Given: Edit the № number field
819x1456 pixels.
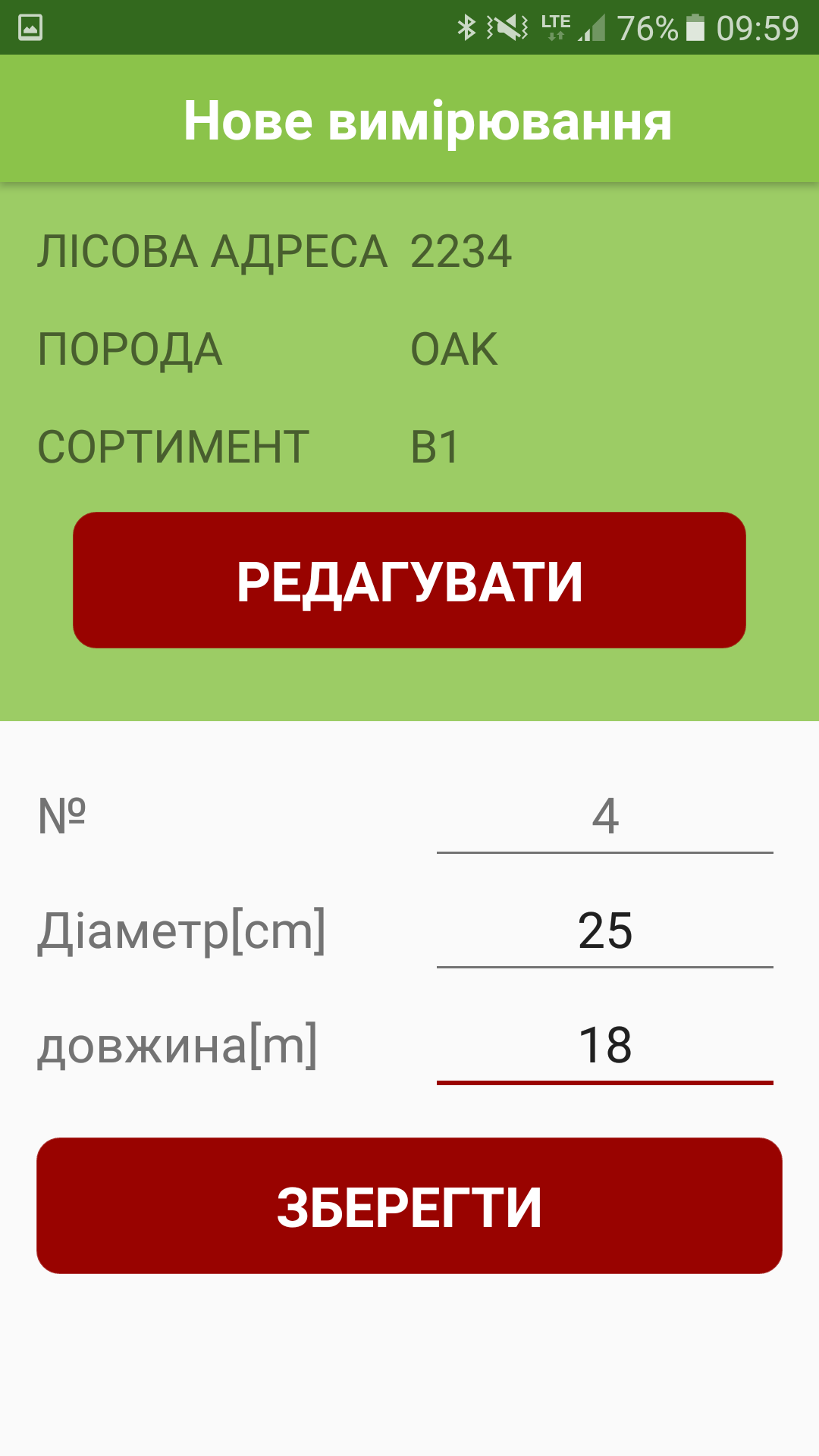Looking at the screenshot, I should point(604,817).
